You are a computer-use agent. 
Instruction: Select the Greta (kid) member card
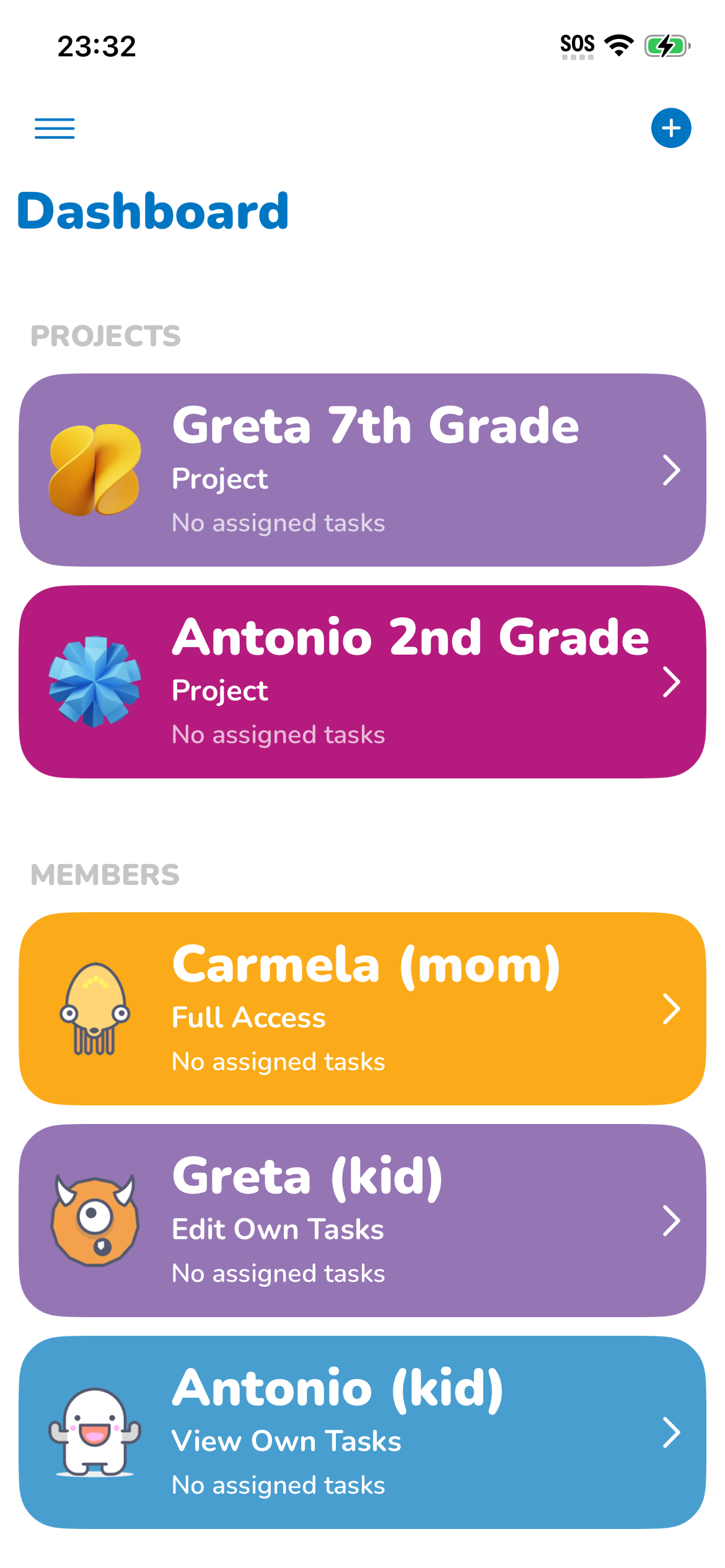[x=362, y=1220]
